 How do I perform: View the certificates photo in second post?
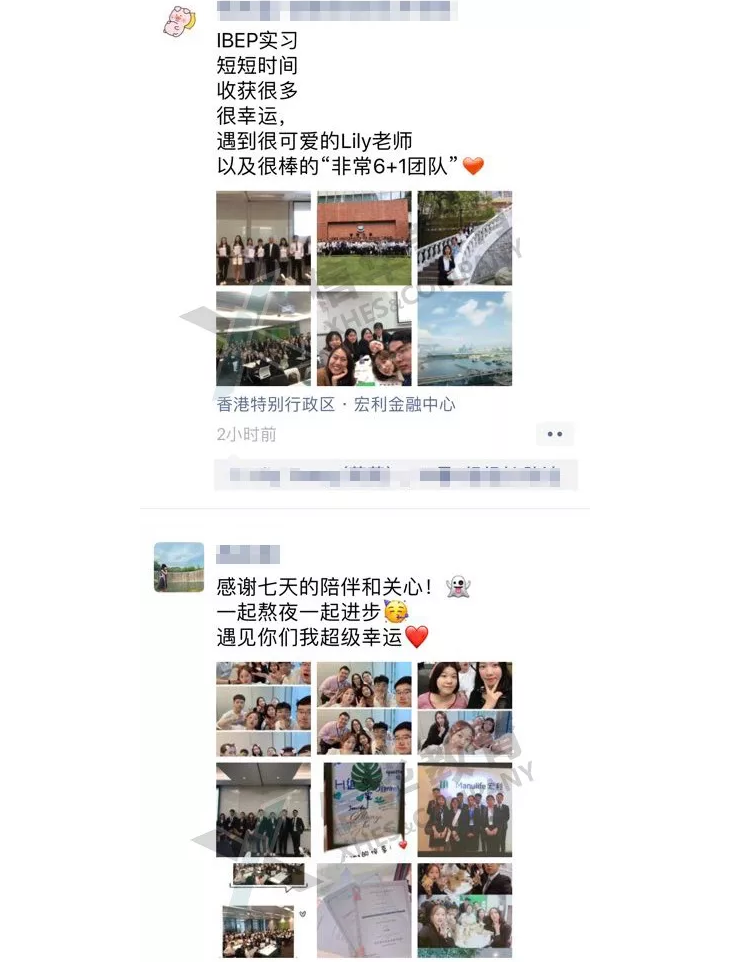point(364,908)
